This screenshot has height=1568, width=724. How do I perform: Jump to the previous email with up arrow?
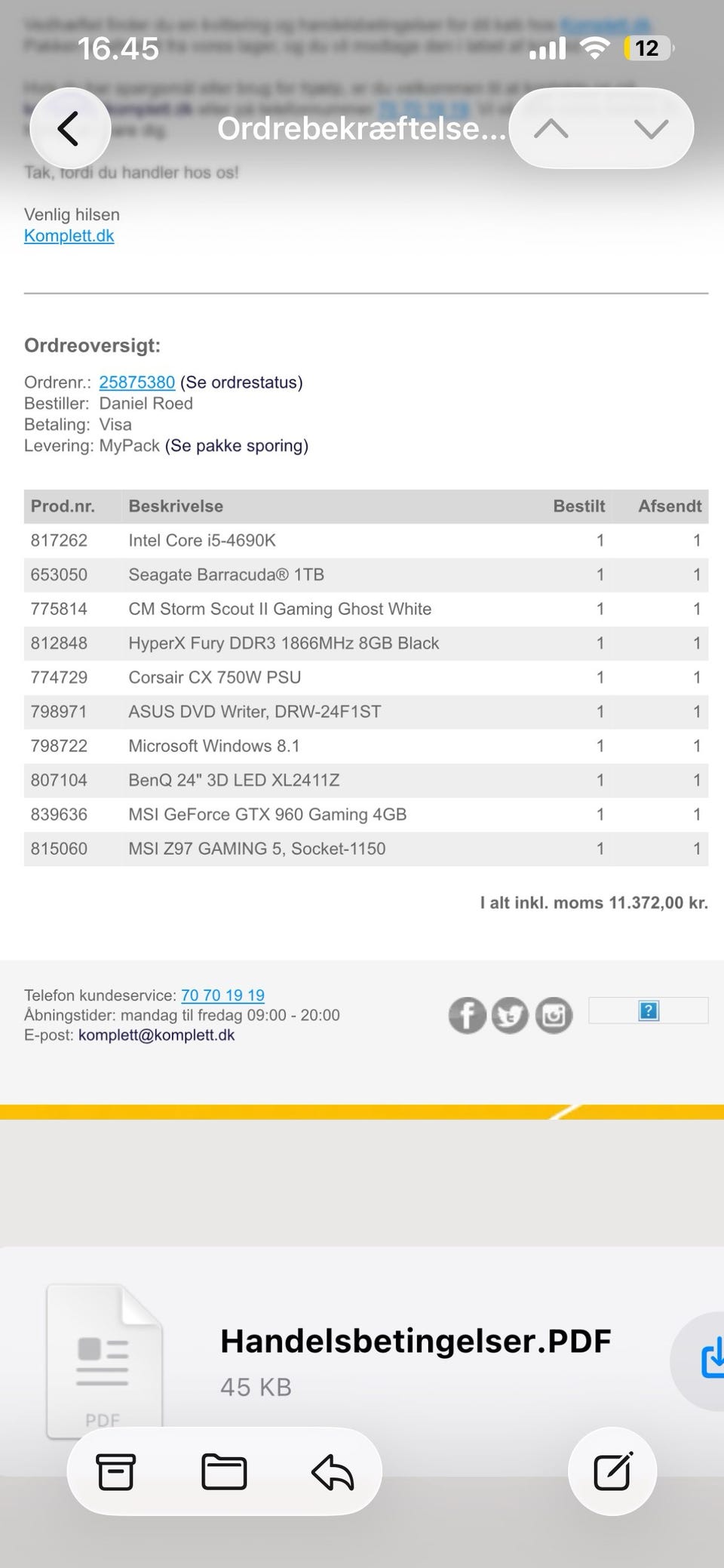pyautogui.click(x=551, y=129)
